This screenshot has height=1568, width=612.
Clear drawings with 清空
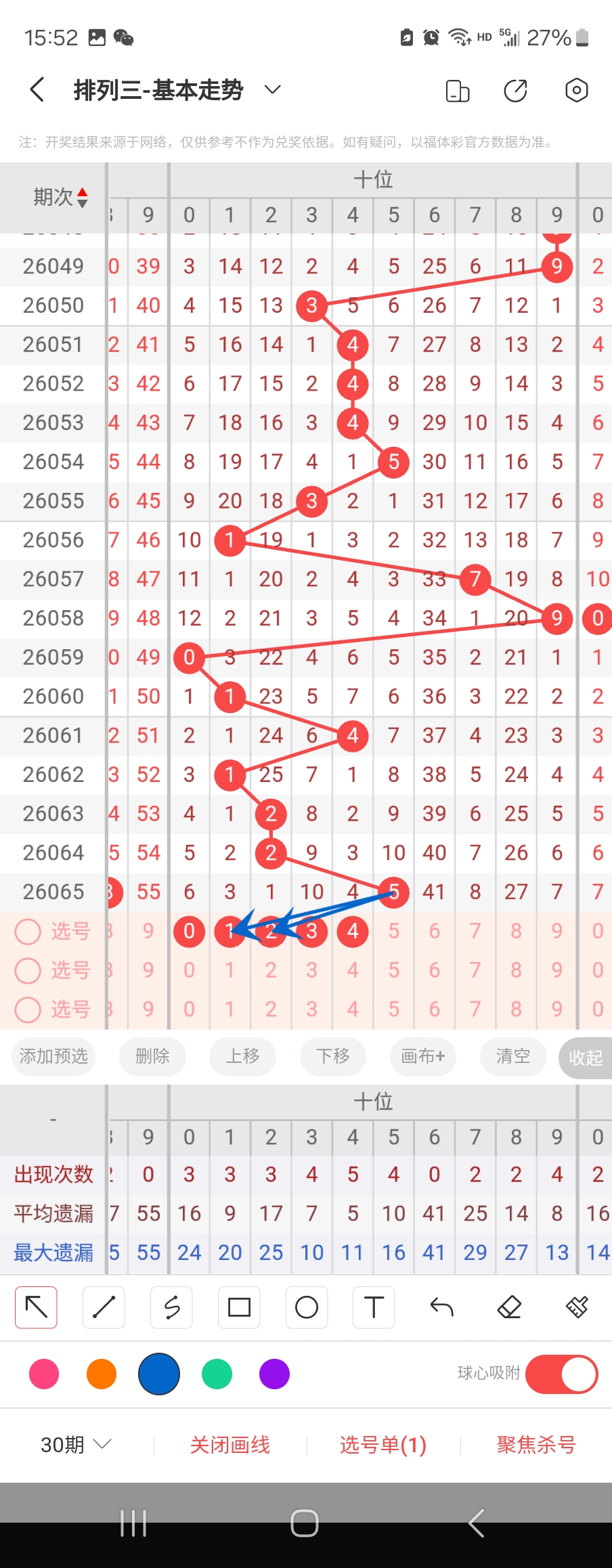[513, 1056]
